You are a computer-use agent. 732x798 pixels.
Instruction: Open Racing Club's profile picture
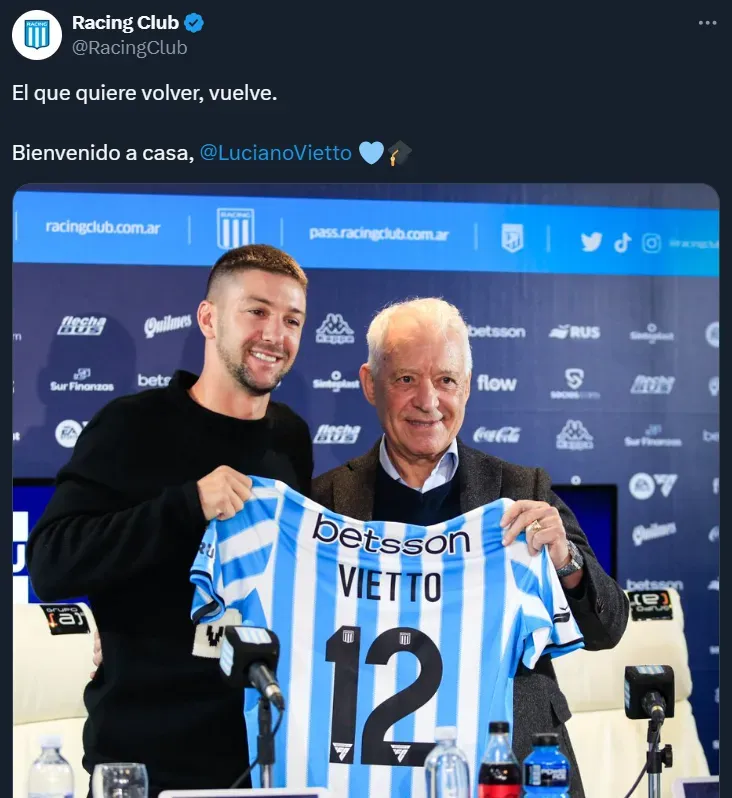37,35
